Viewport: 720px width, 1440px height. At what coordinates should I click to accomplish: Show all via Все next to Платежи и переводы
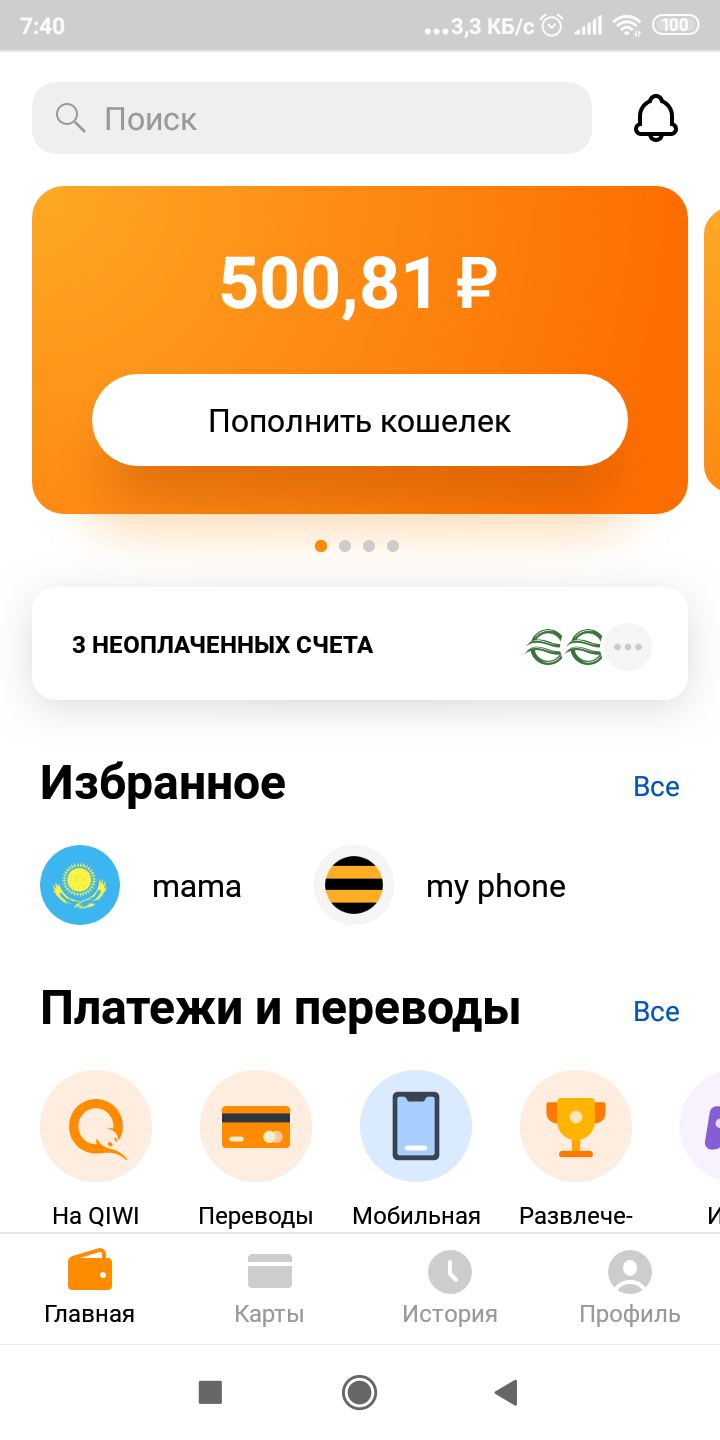tap(656, 1012)
